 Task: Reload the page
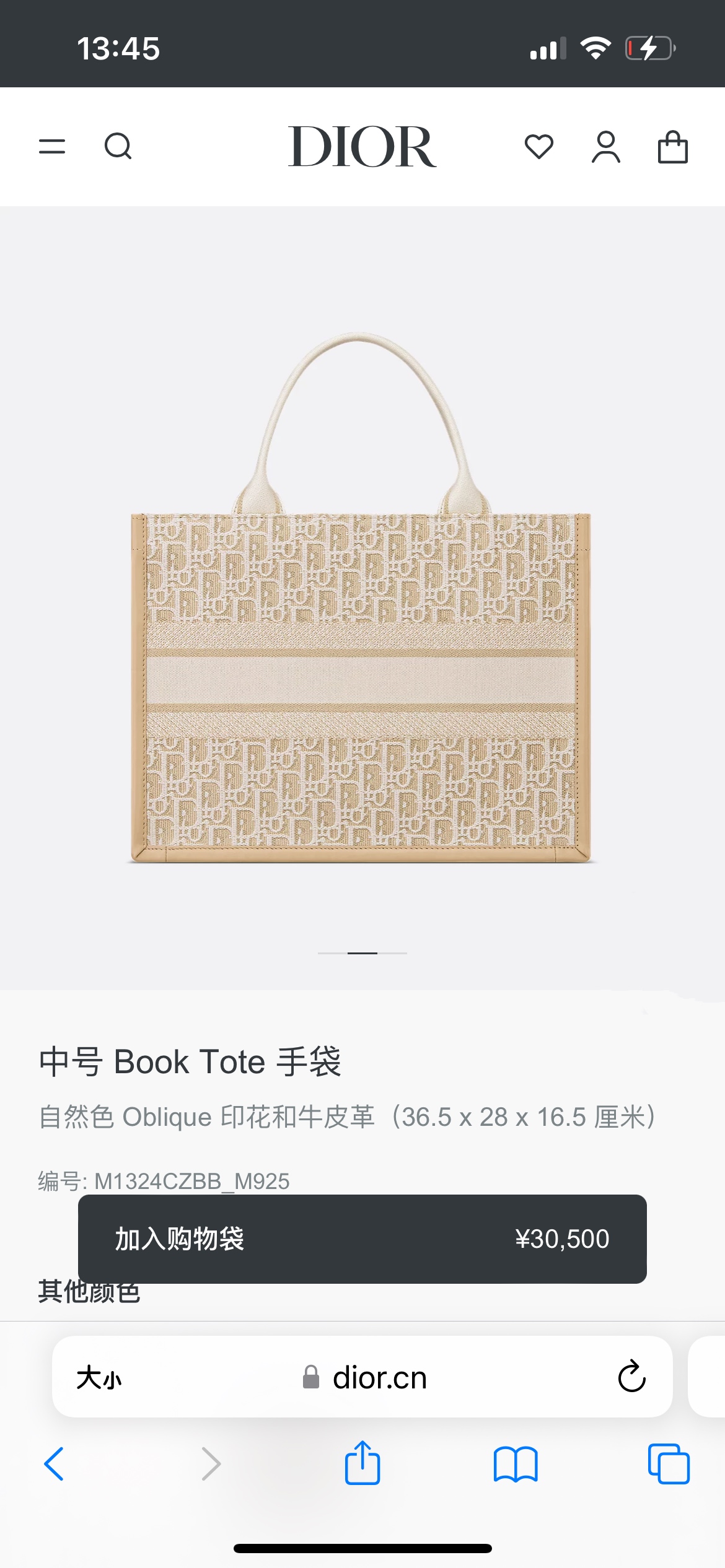[x=631, y=1377]
